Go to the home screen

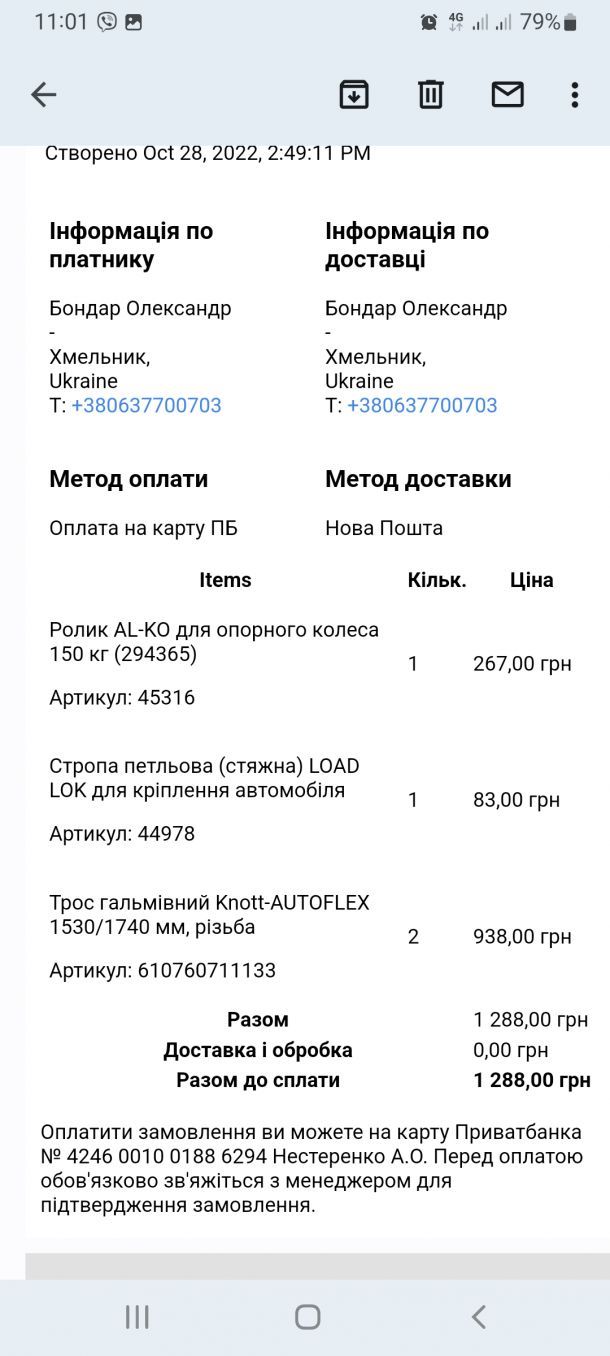[307, 1317]
